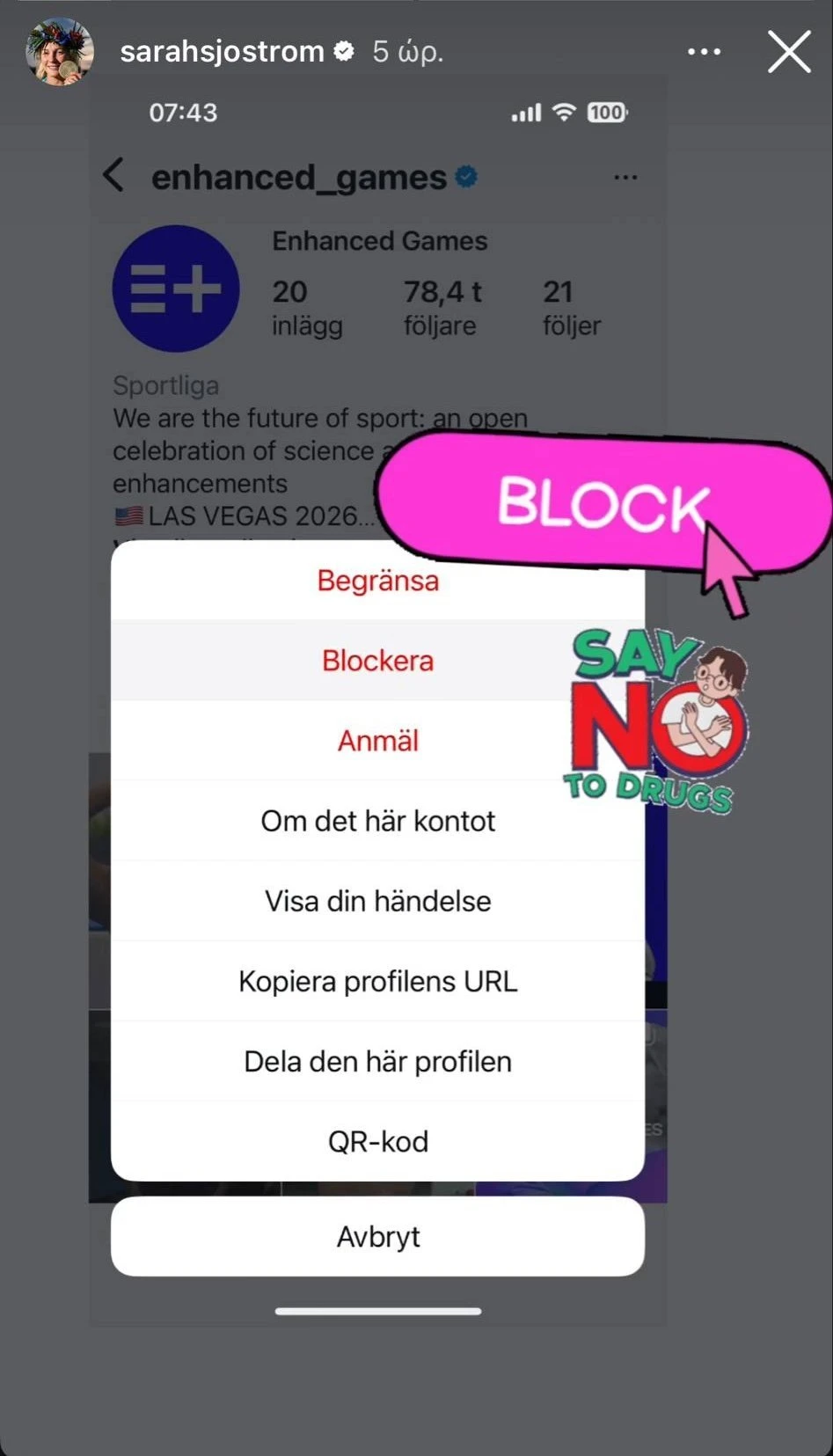Click the followers count of 78,4 t
833x1456 pixels.
[x=441, y=306]
